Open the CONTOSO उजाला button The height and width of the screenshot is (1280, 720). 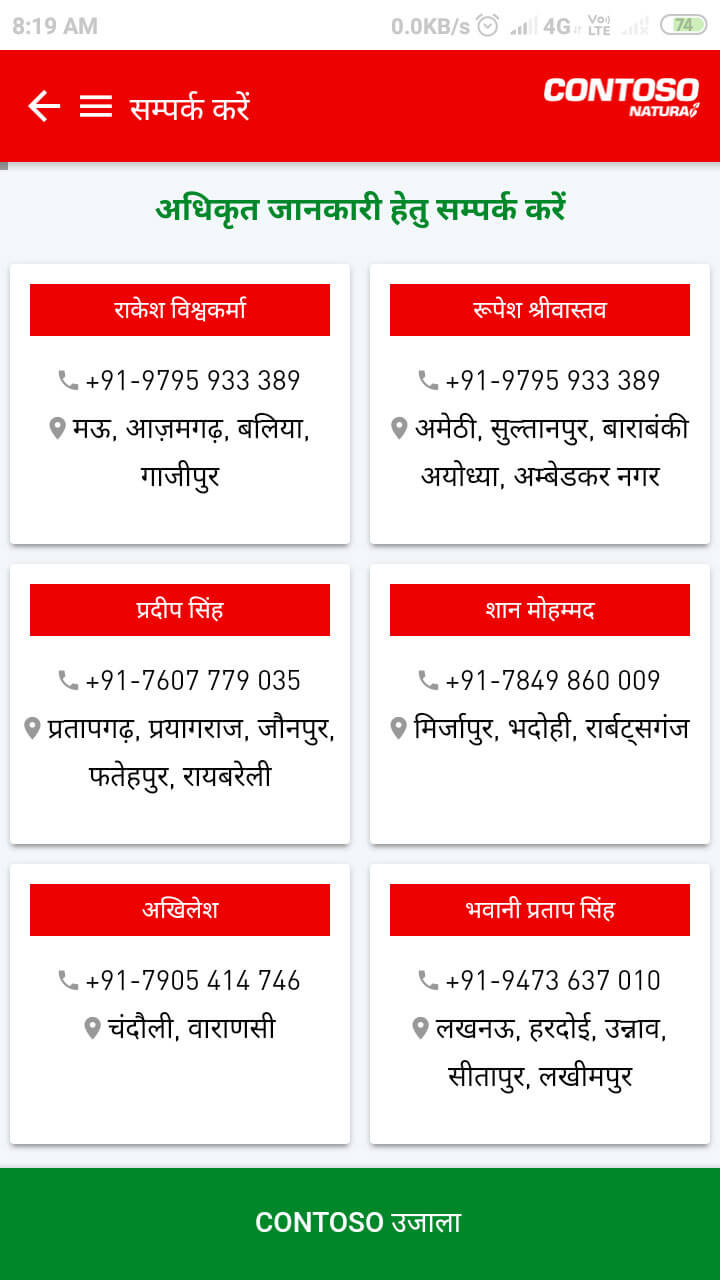(x=360, y=1223)
